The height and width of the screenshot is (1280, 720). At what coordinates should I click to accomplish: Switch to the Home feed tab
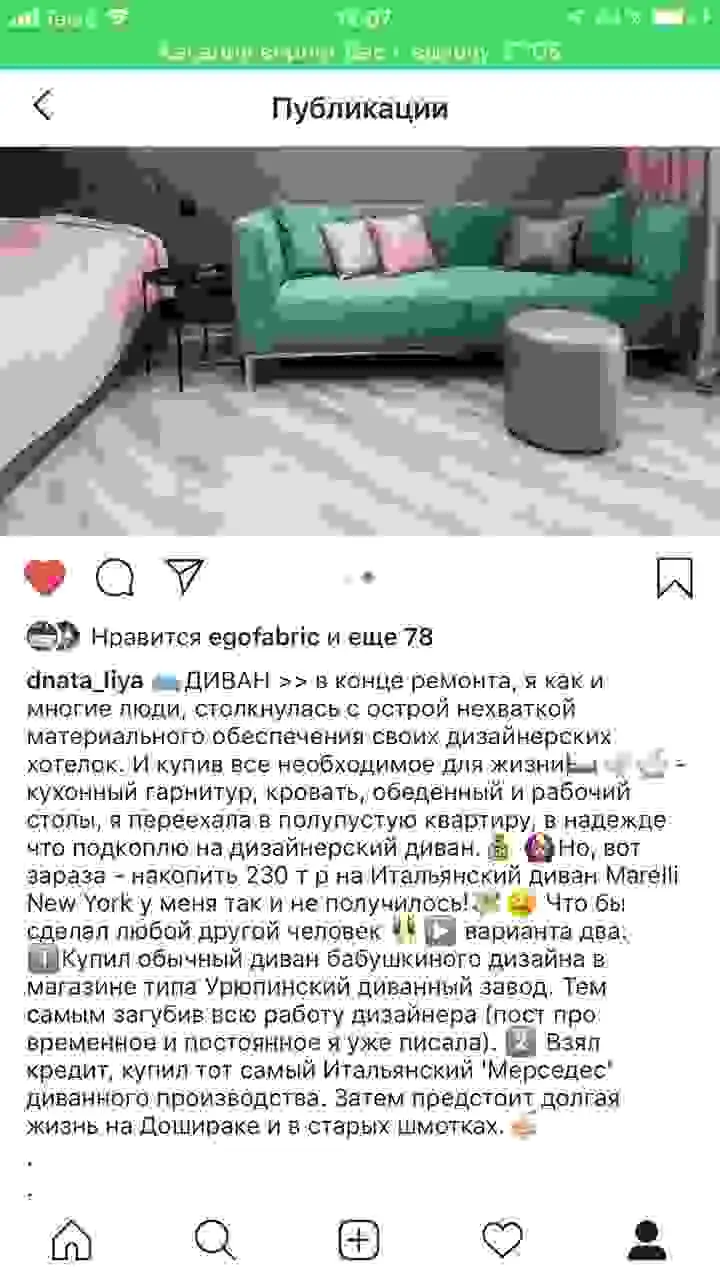71,1240
